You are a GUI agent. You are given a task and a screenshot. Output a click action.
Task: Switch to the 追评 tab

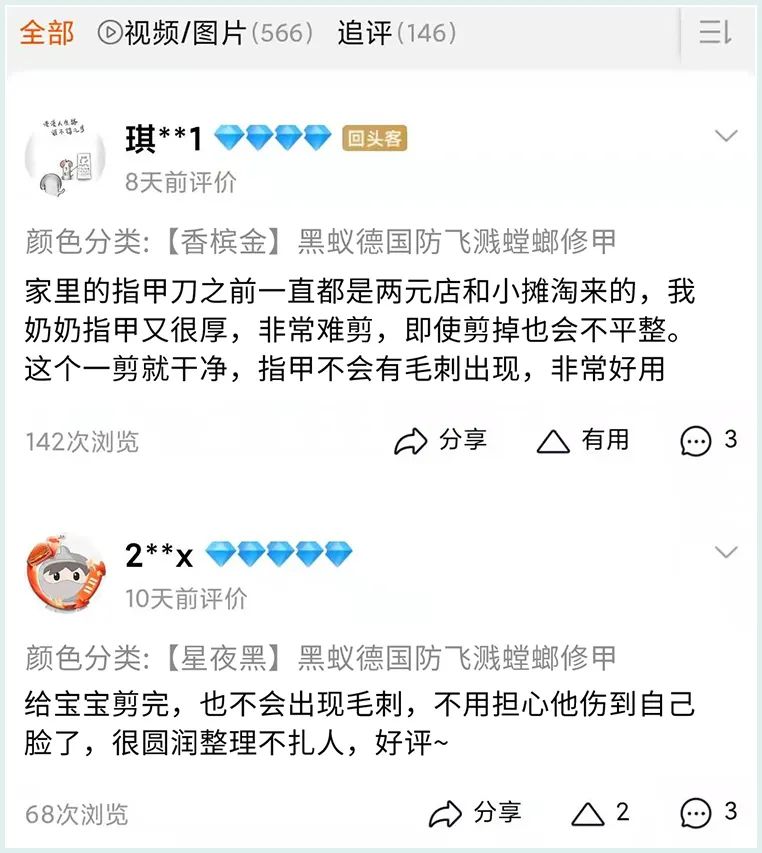coord(396,33)
